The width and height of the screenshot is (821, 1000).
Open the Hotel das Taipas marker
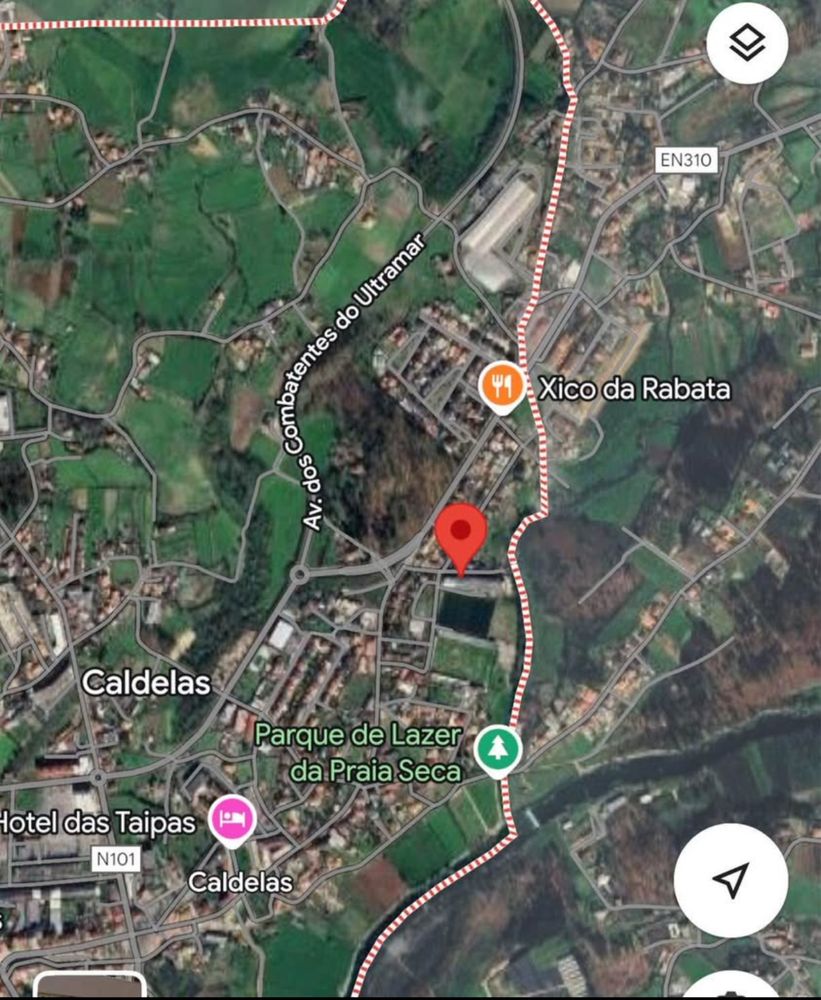[232, 819]
